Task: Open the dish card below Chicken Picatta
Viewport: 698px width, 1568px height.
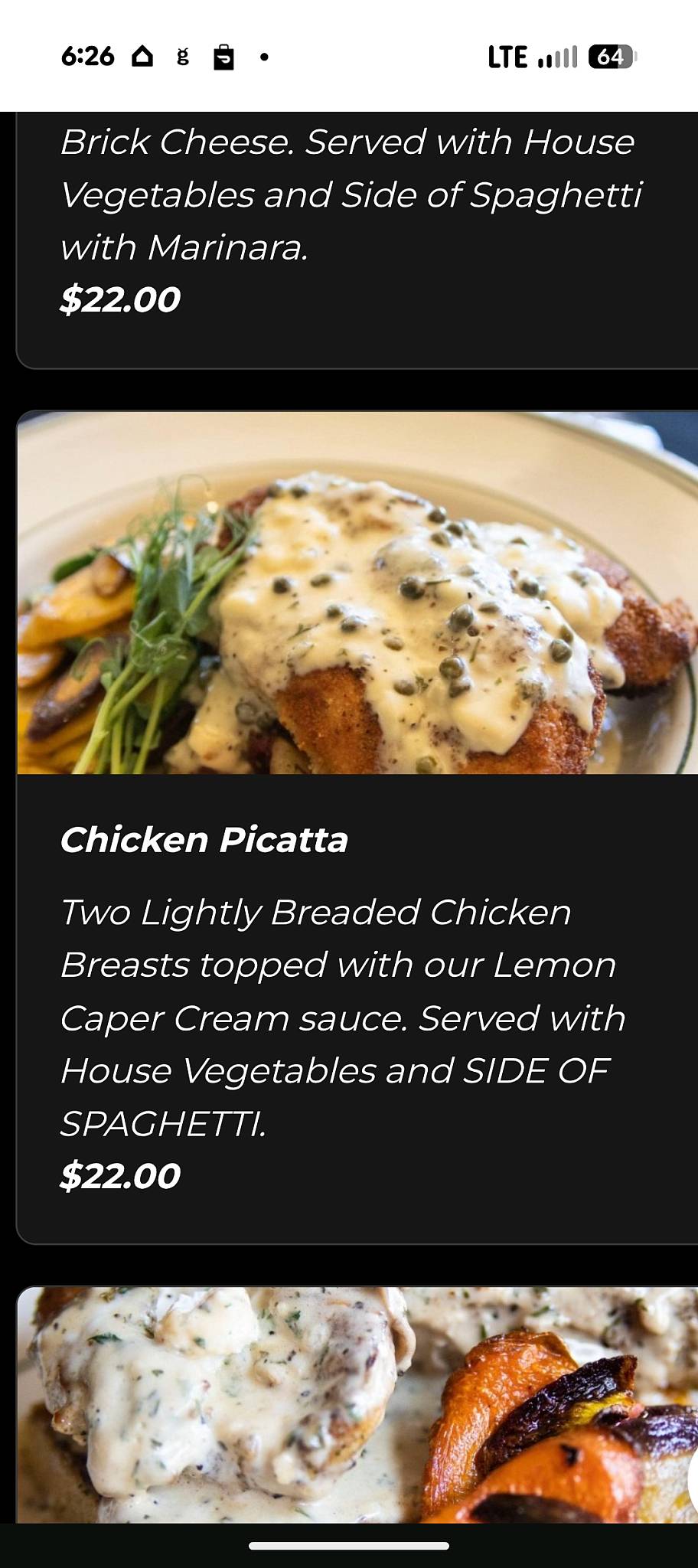Action: click(x=357, y=1405)
